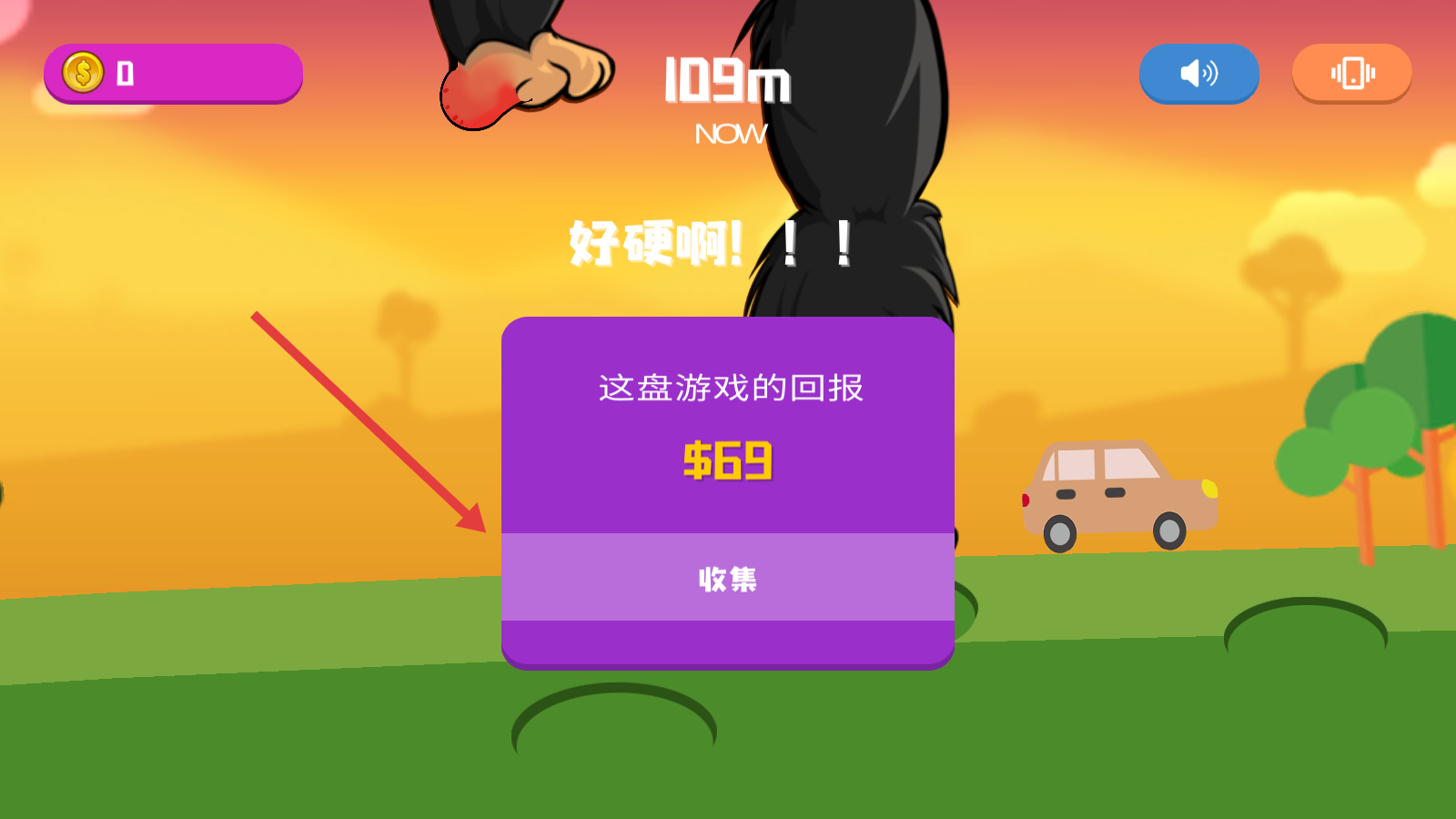
Task: Tap 收集 to collect the $69 reward
Action: coord(727,578)
